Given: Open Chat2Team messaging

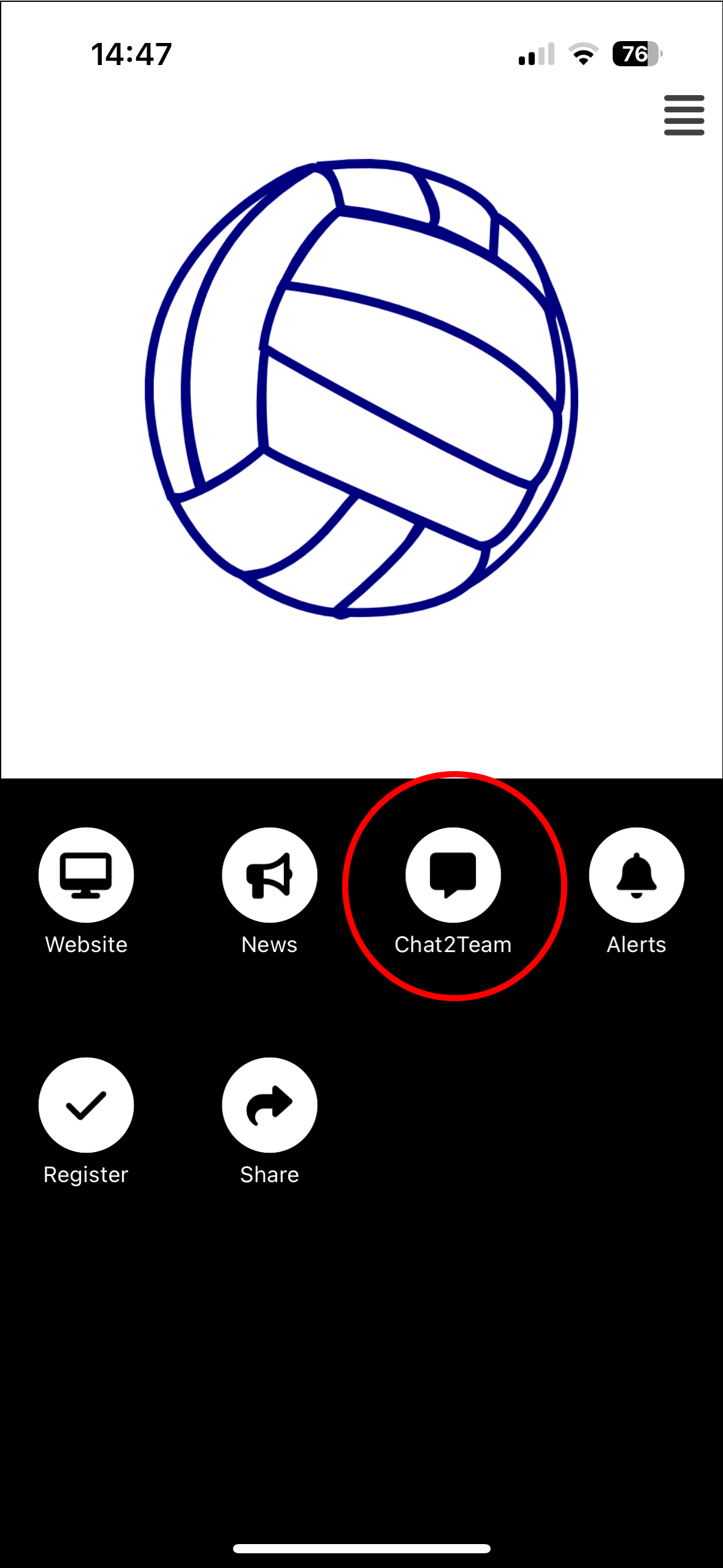Looking at the screenshot, I should coord(453,875).
